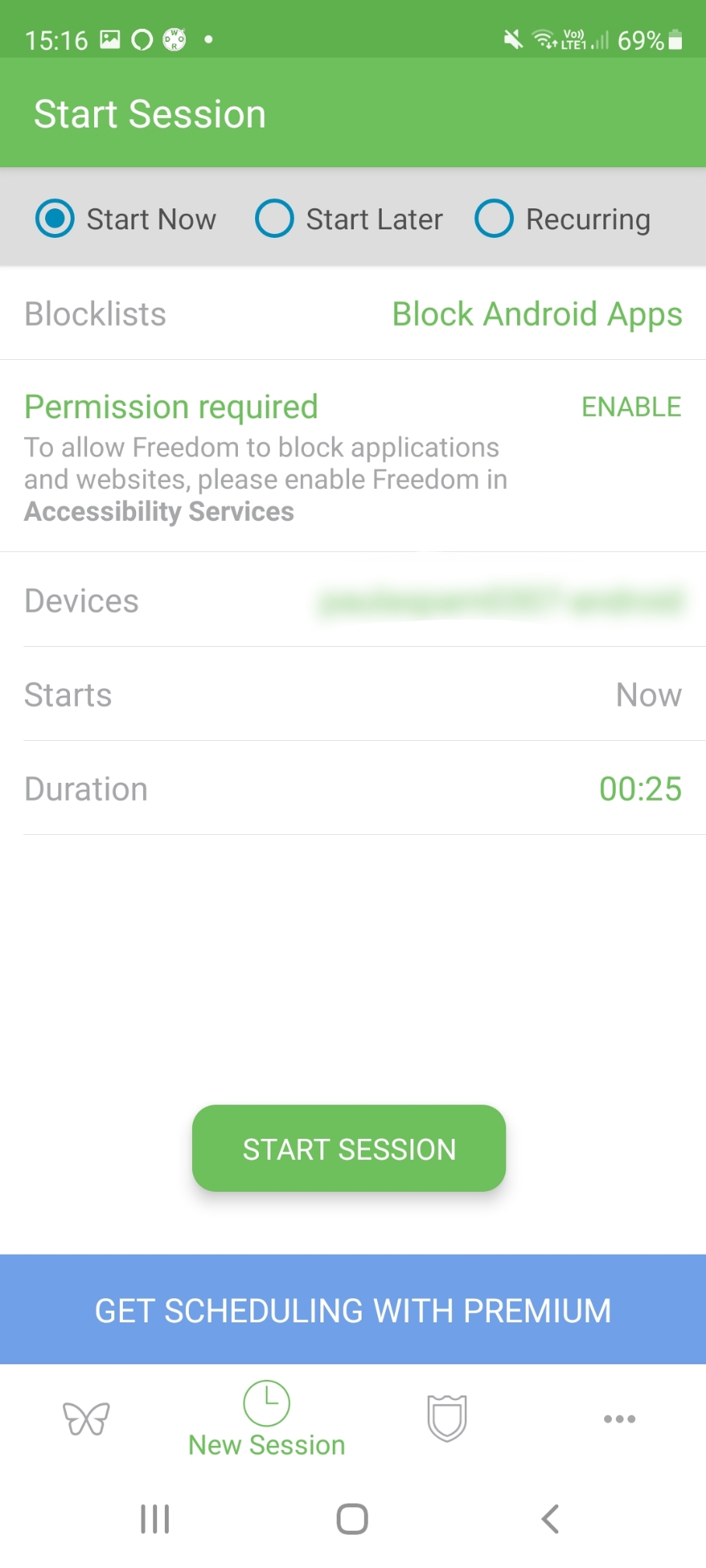Viewport: 706px width, 1568px height.
Task: Go back using system back button
Action: click(550, 1518)
